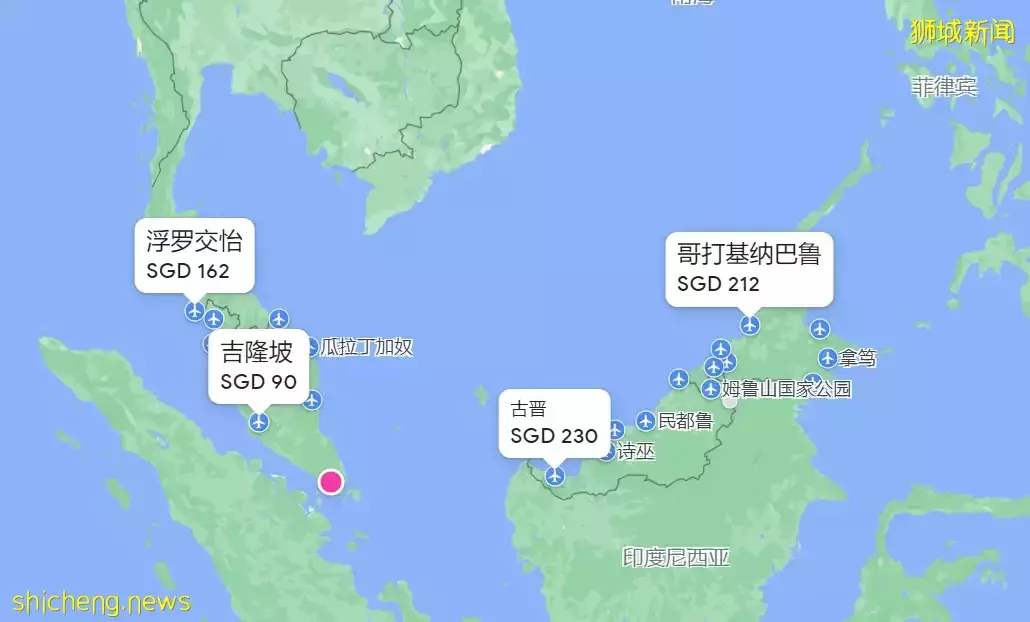
Task: Open the 姆鲁山国家公园 airport marker
Action: [x=711, y=389]
